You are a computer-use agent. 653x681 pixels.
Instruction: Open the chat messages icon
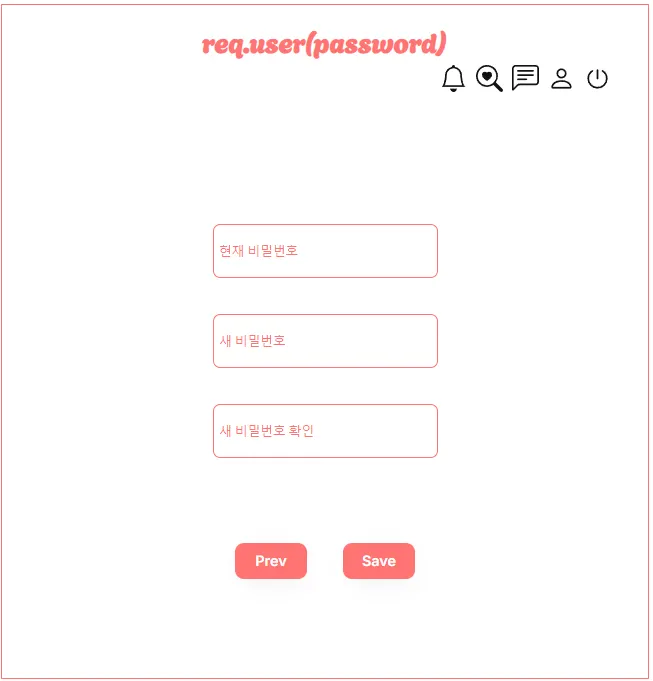pos(525,78)
